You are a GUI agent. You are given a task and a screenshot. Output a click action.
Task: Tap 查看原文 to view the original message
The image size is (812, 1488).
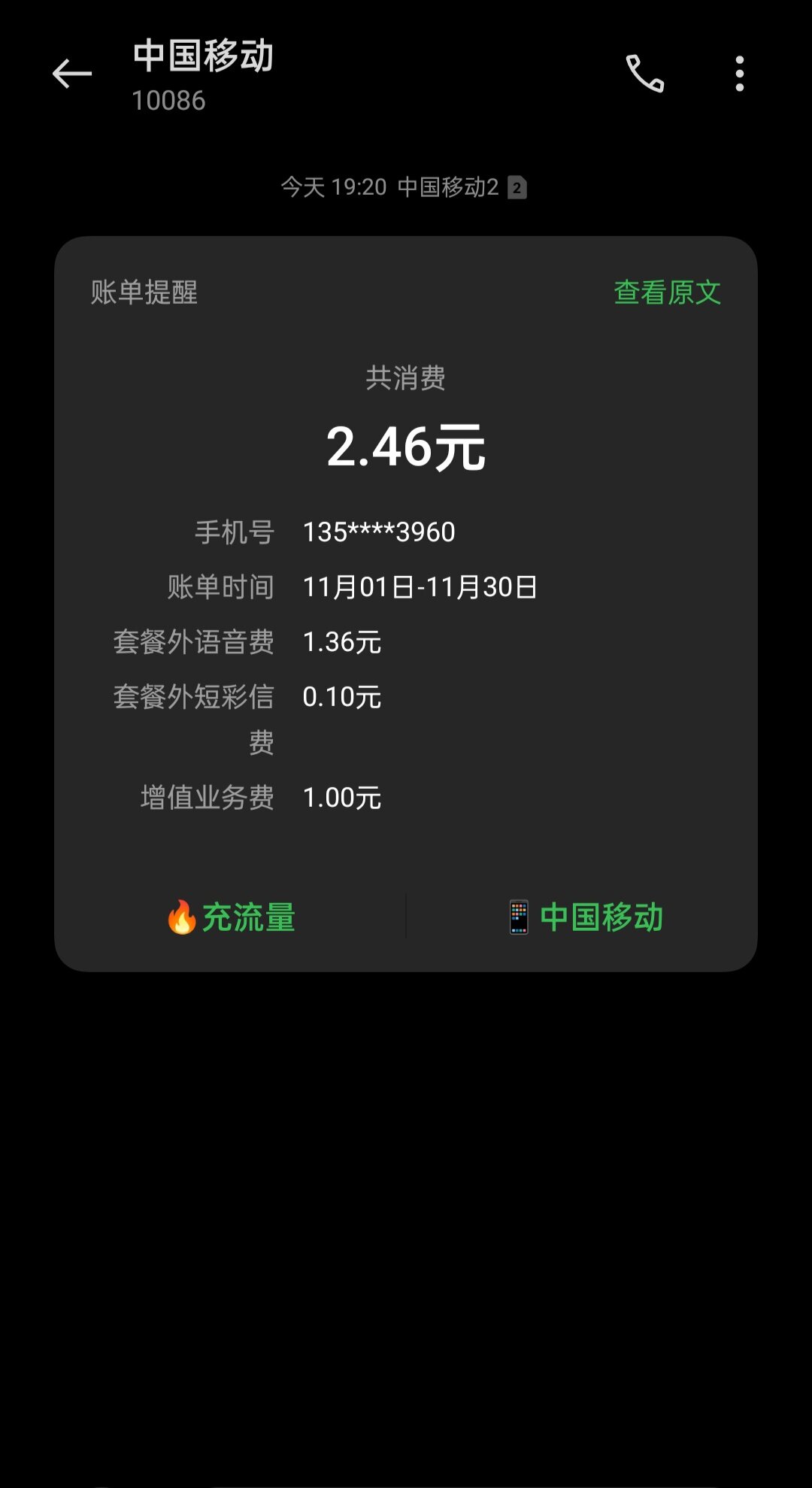pos(667,292)
